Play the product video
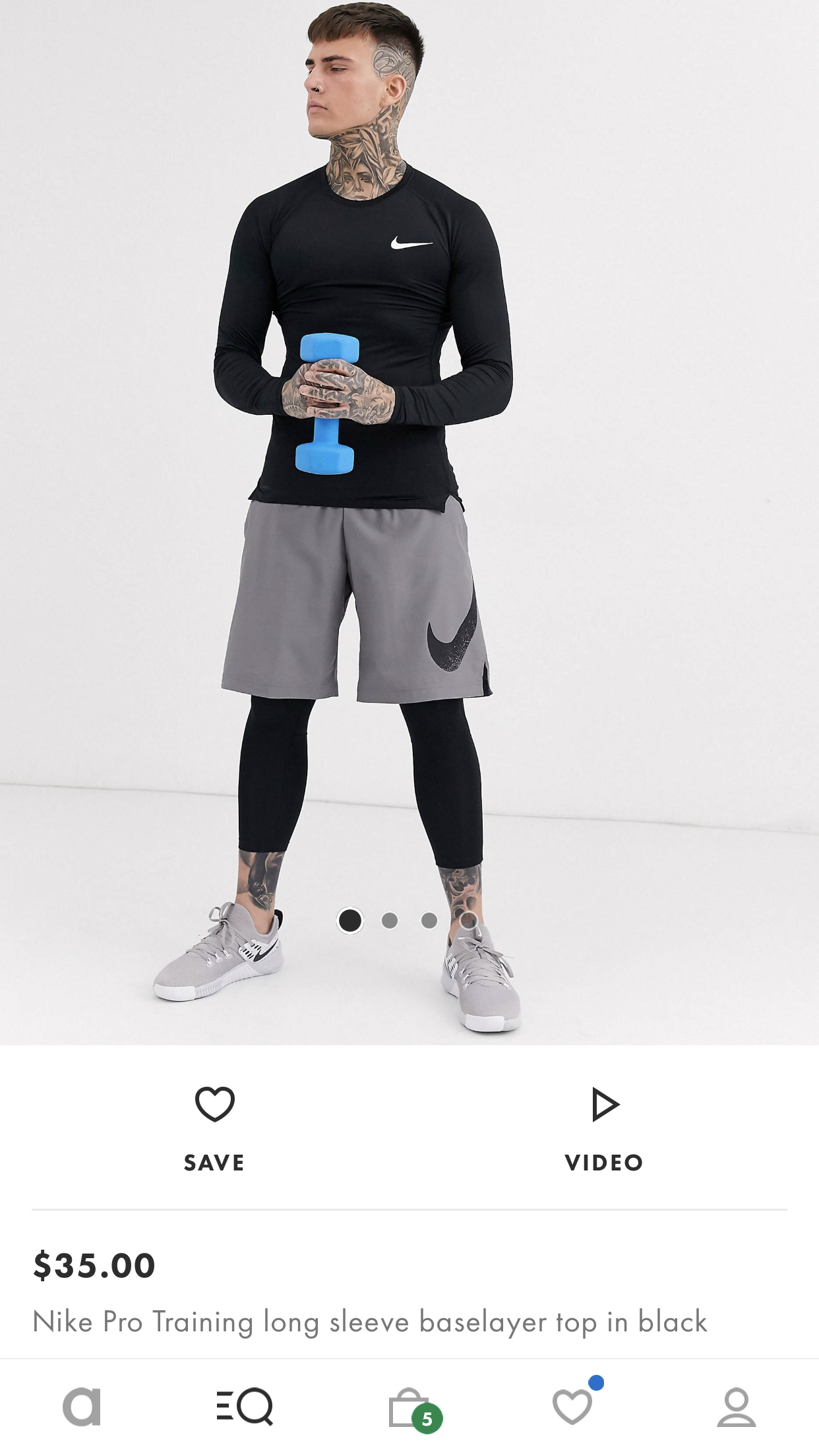This screenshot has height=1456, width=819. (604, 1126)
